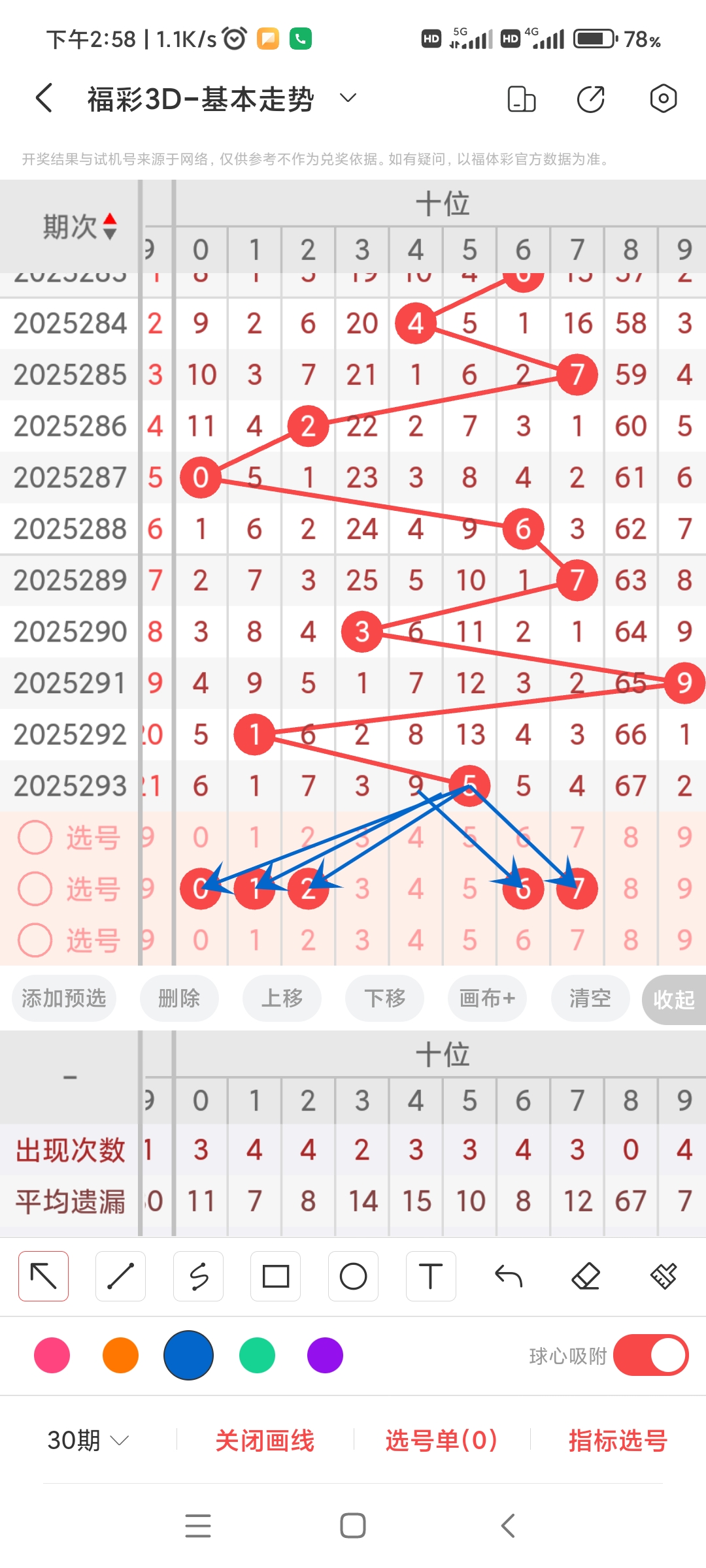Choose the rectangle drawing tool

pyautogui.click(x=275, y=1275)
